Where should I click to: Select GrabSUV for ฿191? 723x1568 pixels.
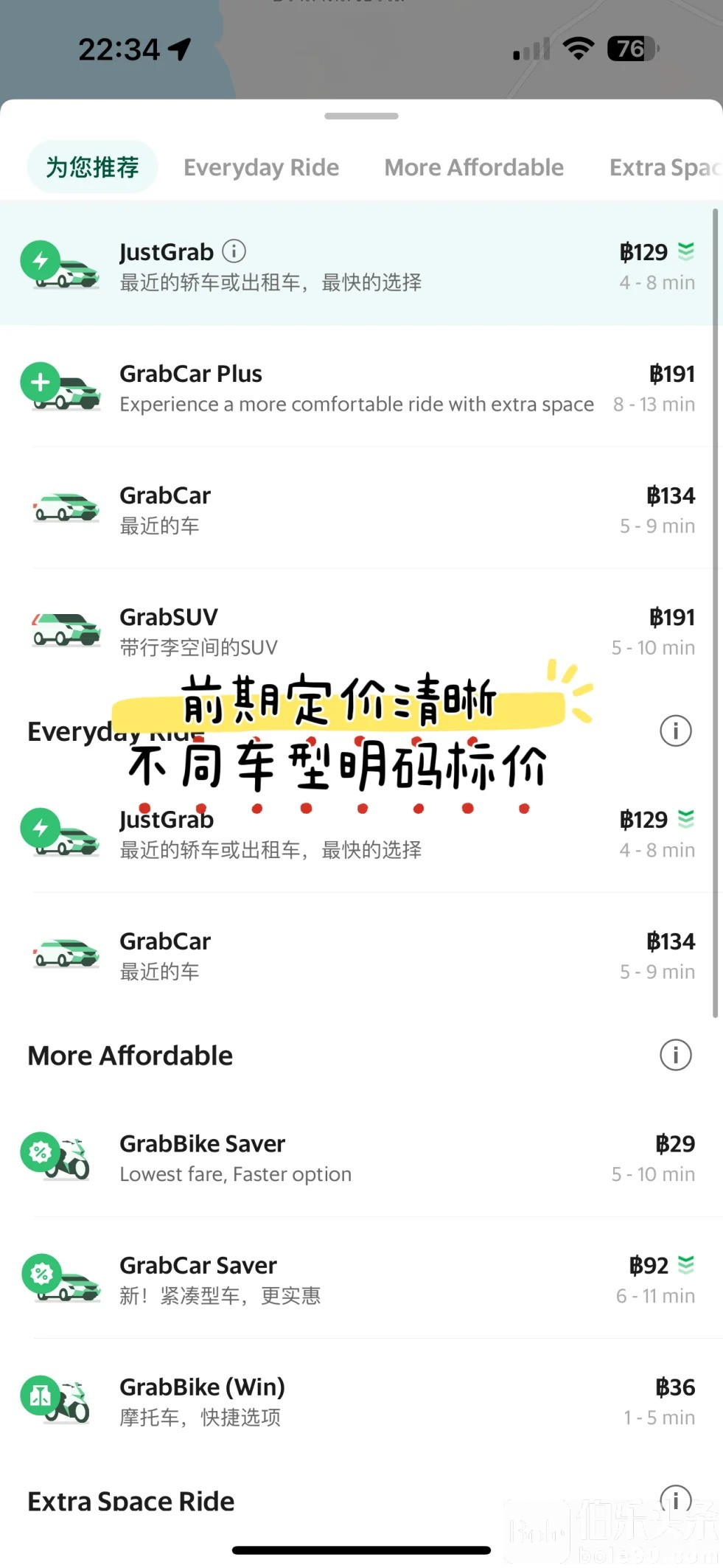pos(361,631)
